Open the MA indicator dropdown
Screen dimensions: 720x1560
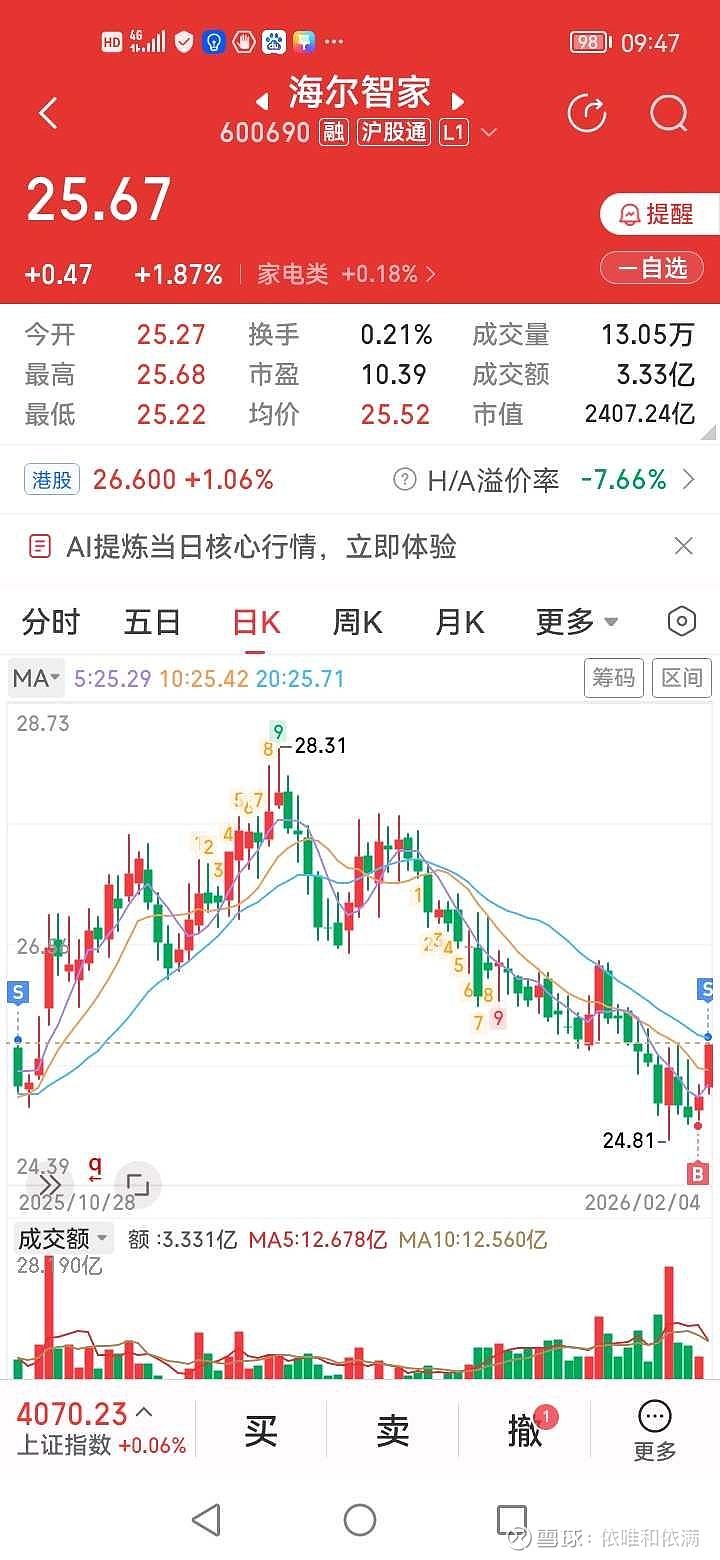tap(36, 677)
